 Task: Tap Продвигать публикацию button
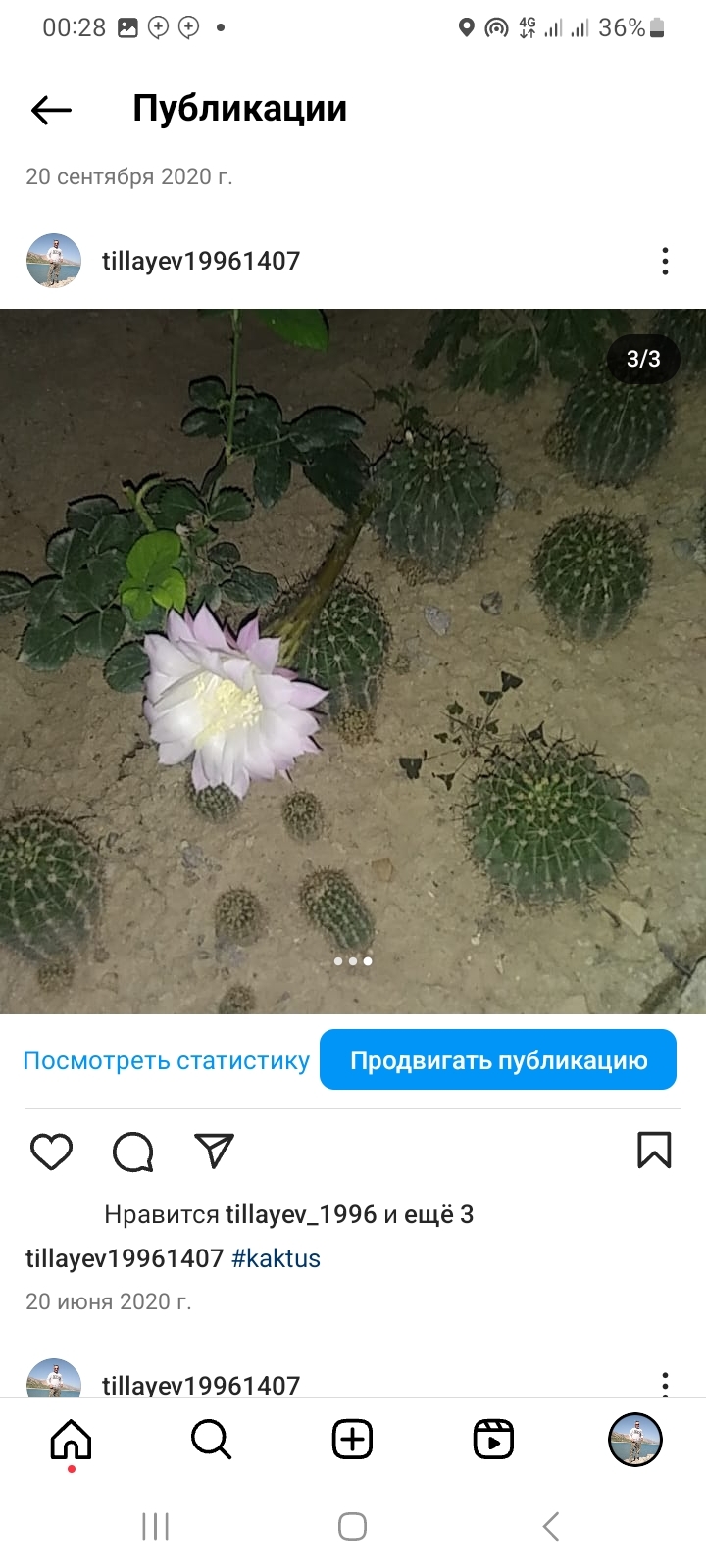click(x=498, y=1060)
